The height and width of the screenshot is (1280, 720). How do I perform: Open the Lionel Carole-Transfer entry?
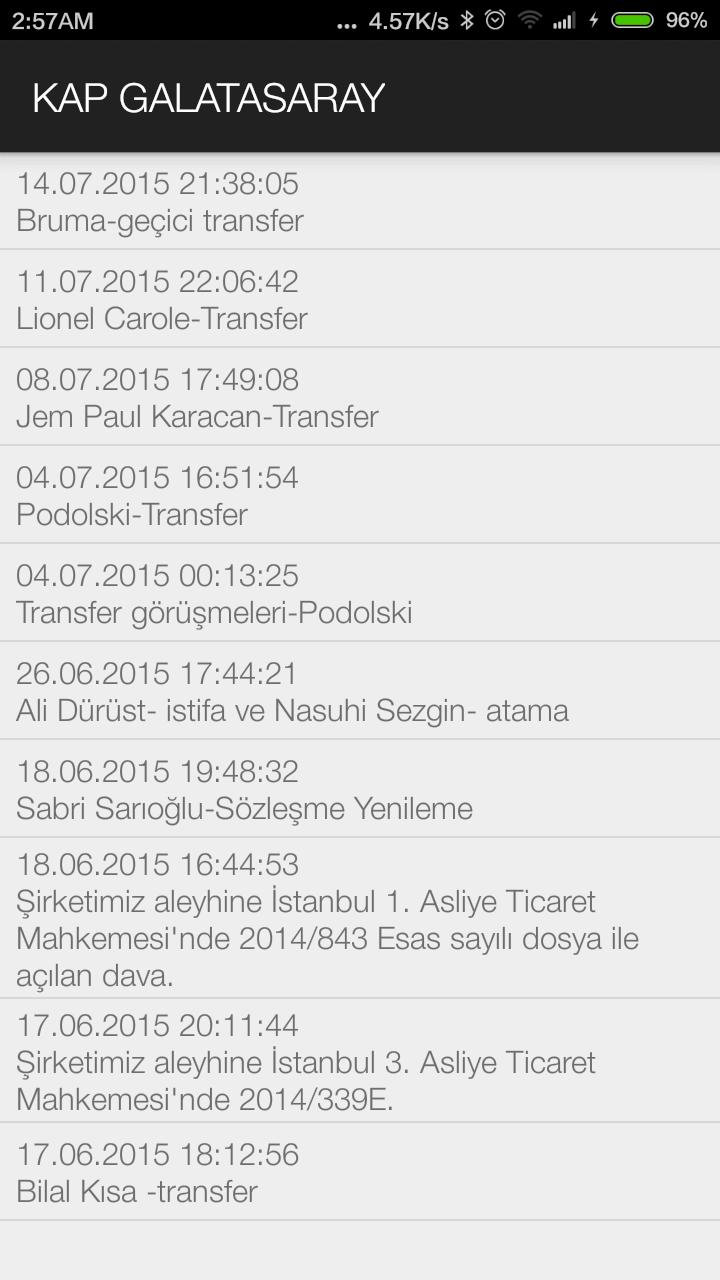point(360,298)
